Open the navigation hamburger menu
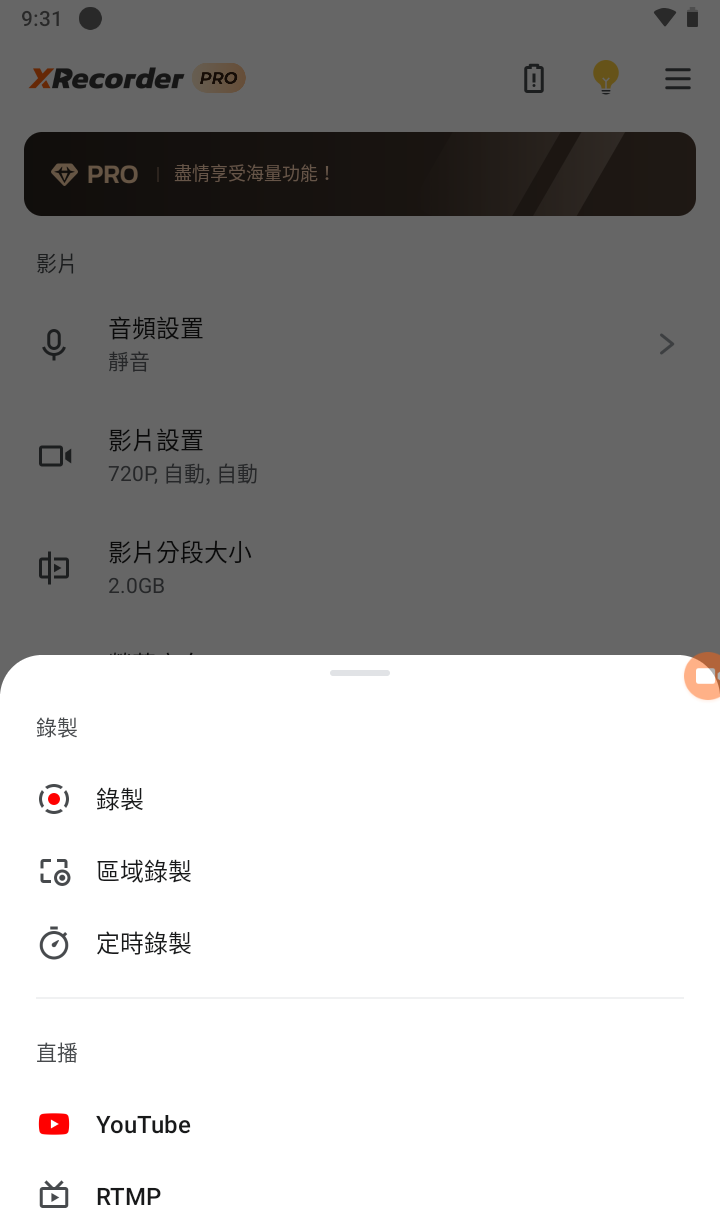Image resolution: width=720 pixels, height=1232 pixels. pos(678,79)
